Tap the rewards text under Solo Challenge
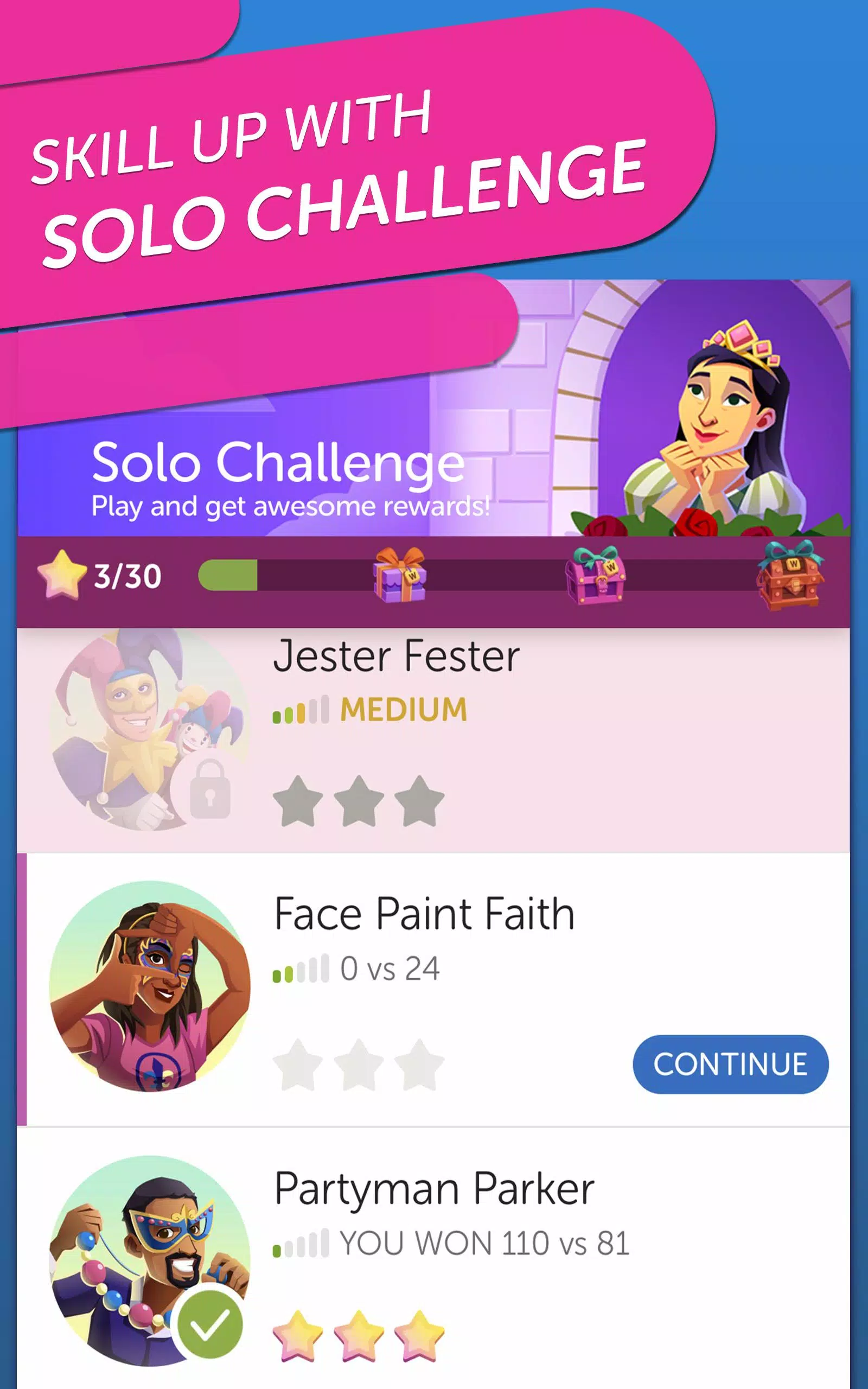This screenshot has width=868, height=1389. click(x=289, y=505)
